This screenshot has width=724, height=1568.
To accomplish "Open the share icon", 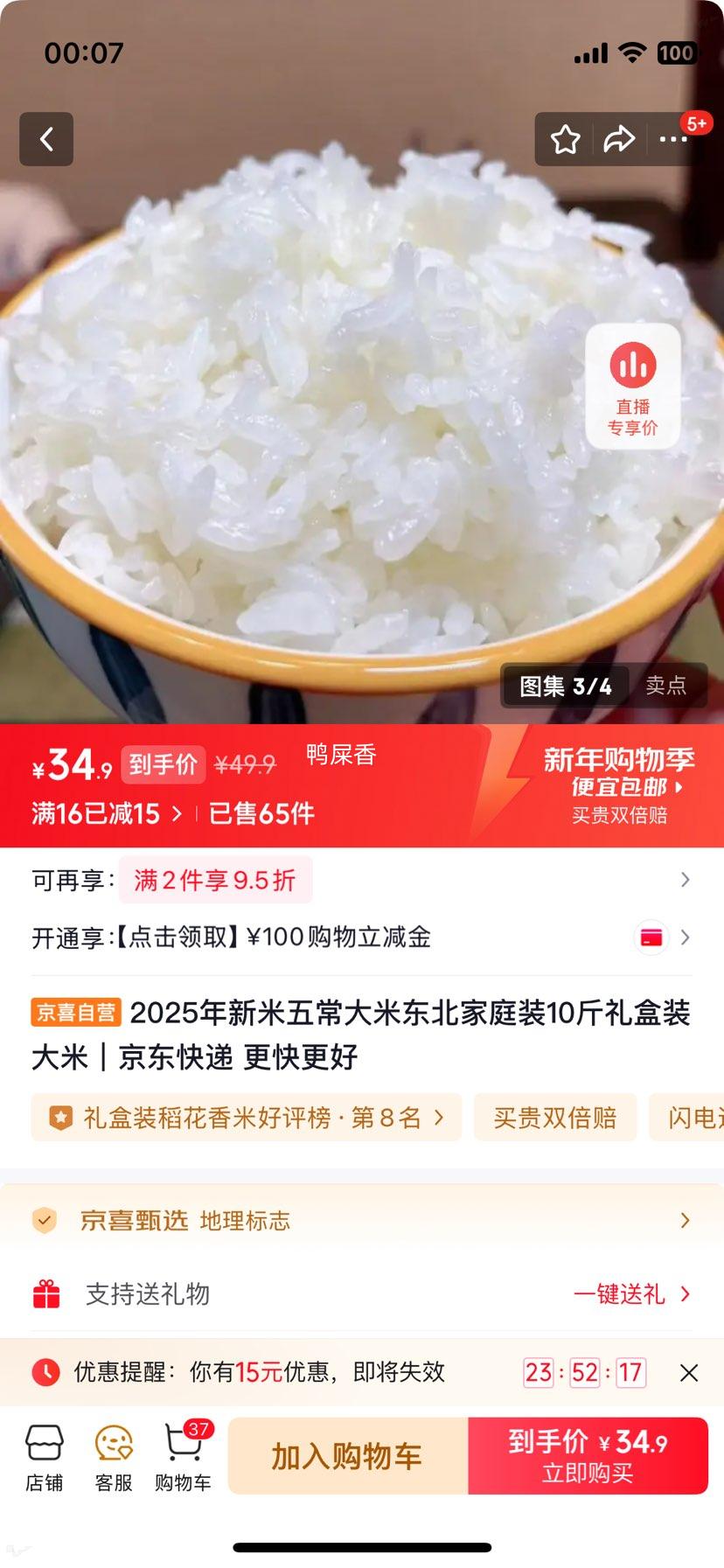I will click(x=621, y=139).
